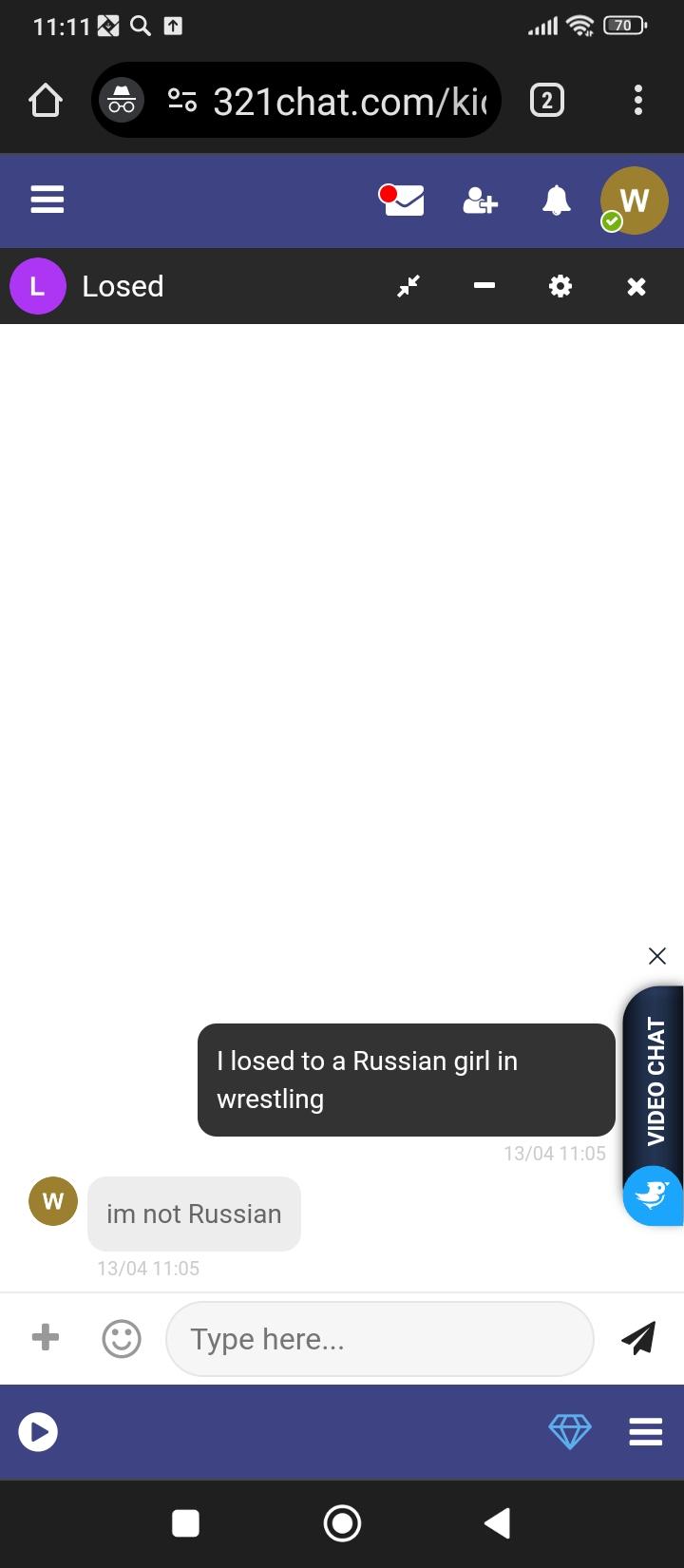Start the radio player button
684x1568 pixels.
click(39, 1432)
